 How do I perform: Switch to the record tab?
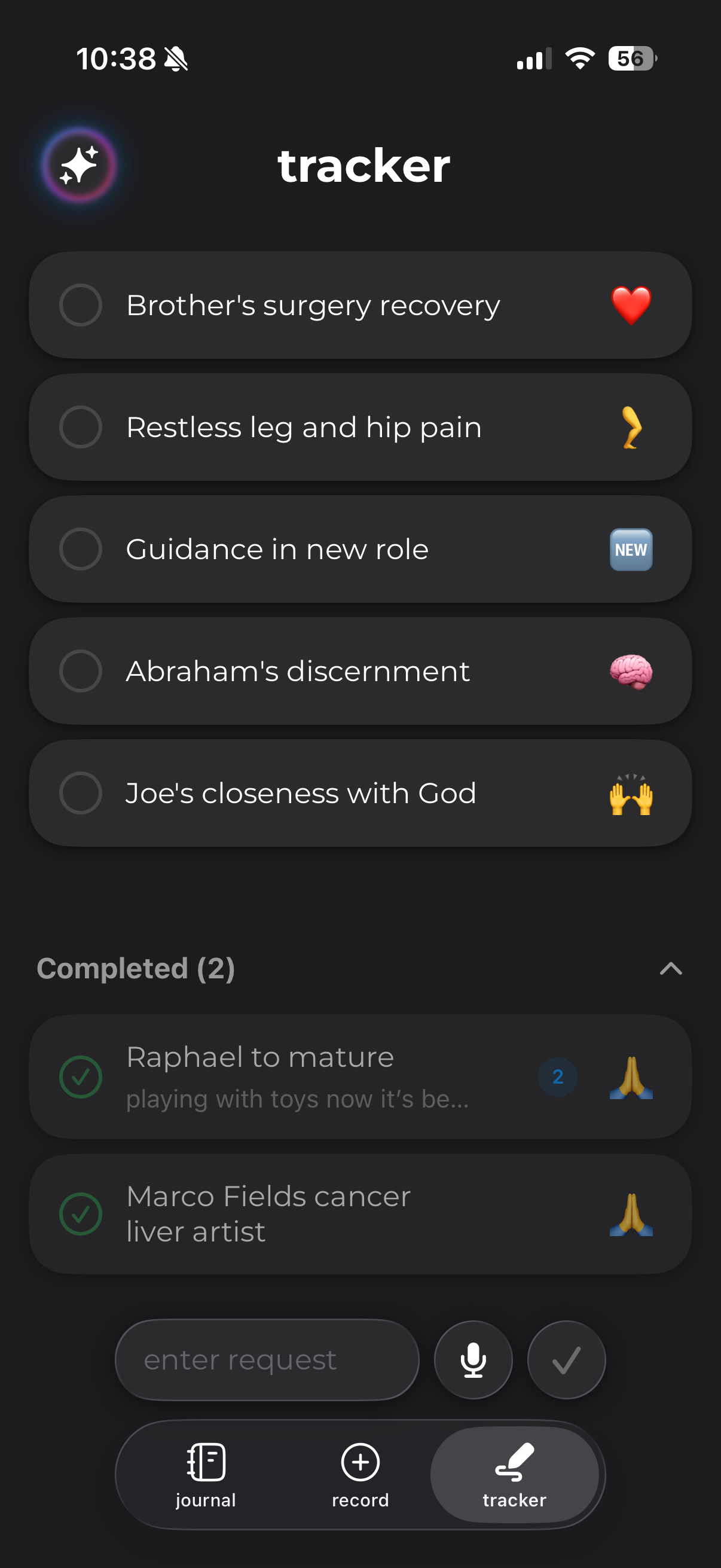[360, 1474]
